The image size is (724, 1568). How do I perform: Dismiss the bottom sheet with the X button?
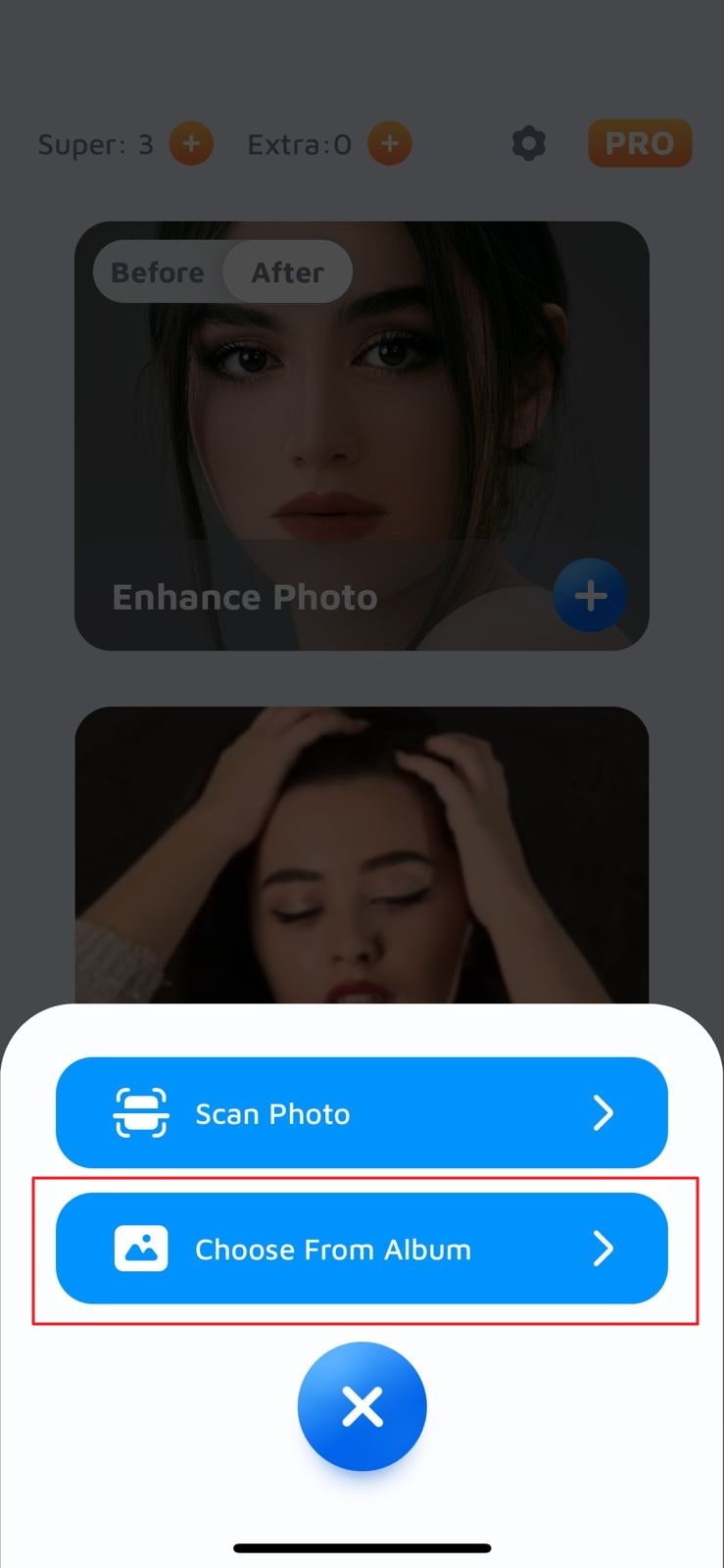[x=362, y=1407]
